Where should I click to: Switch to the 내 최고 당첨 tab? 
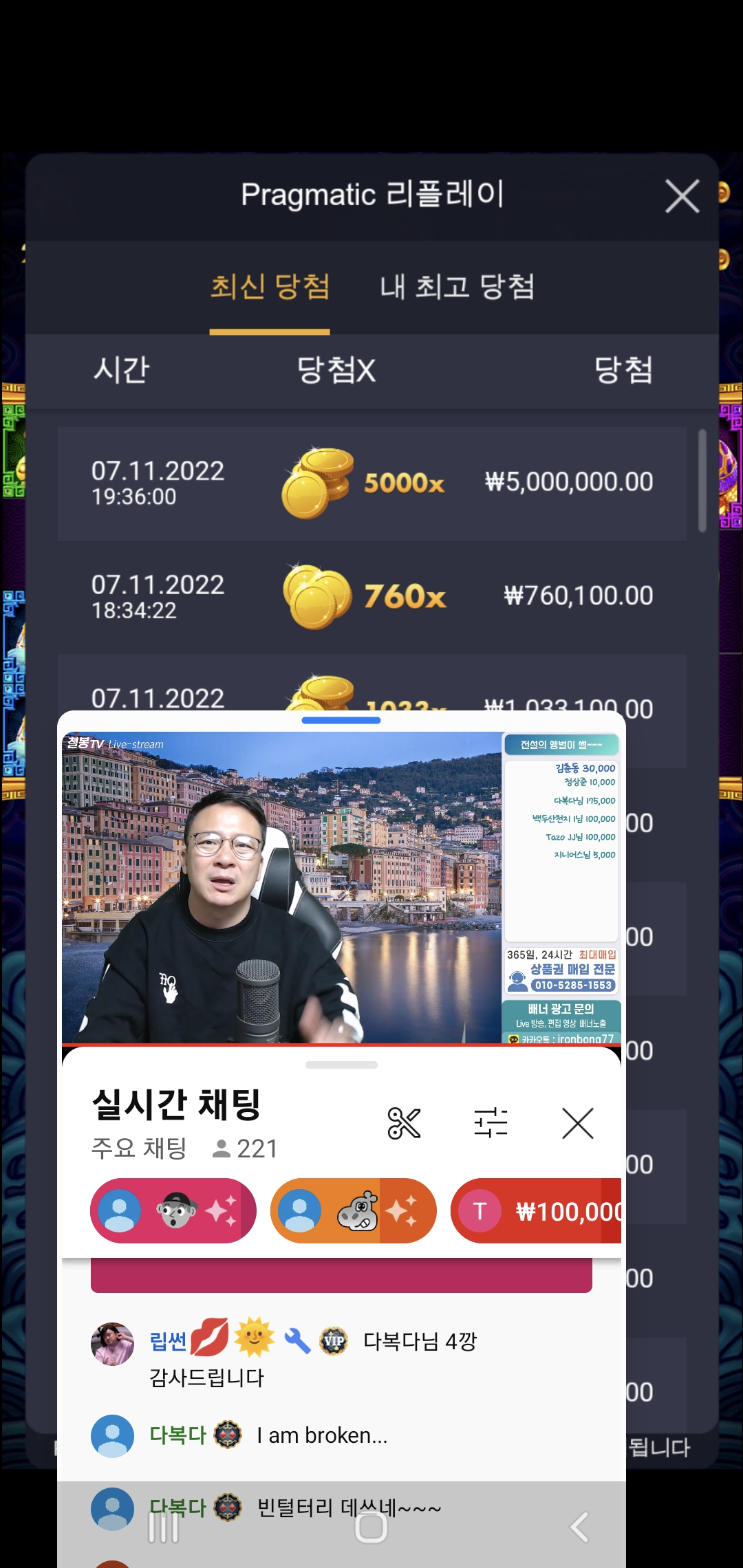pyautogui.click(x=457, y=287)
